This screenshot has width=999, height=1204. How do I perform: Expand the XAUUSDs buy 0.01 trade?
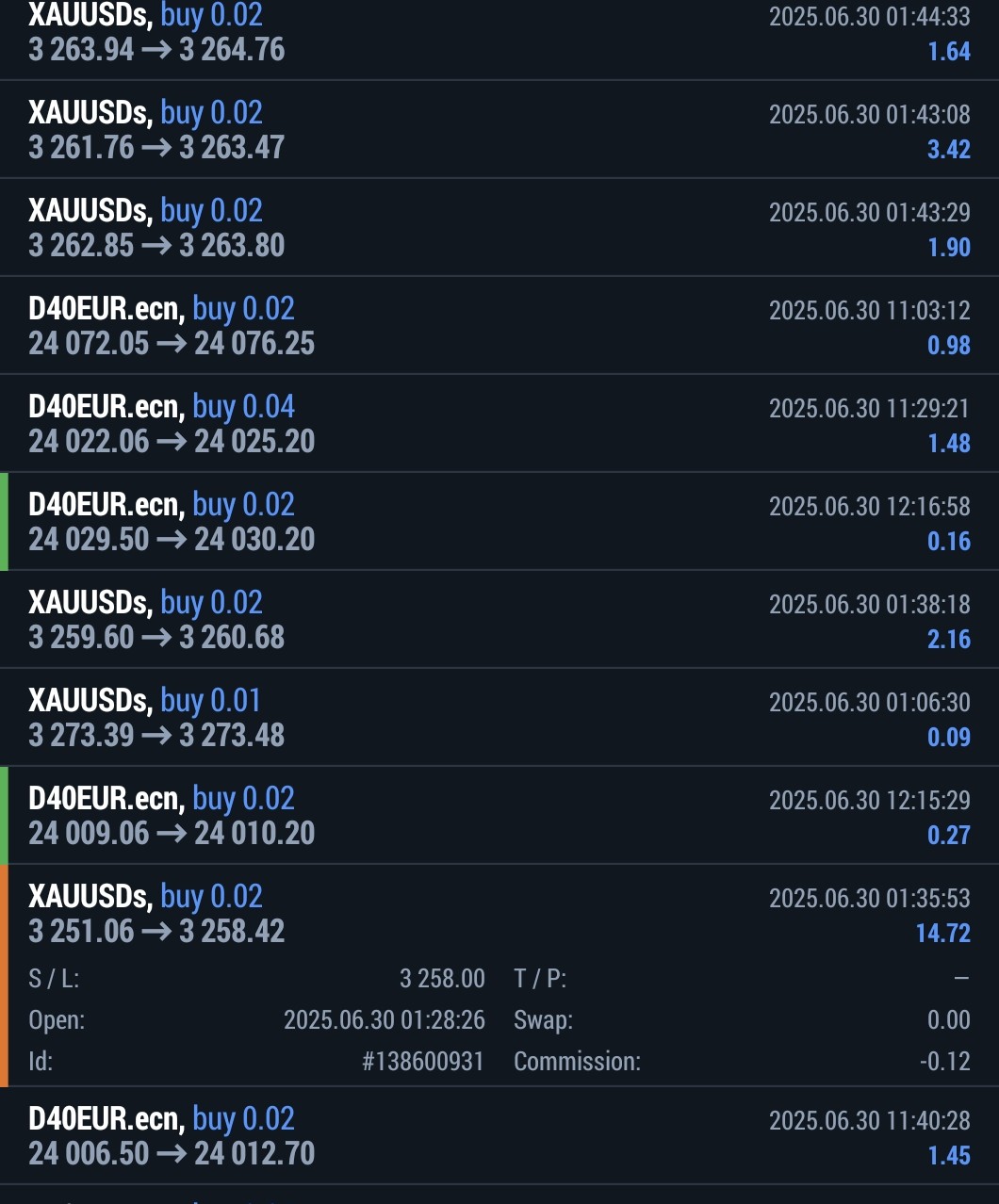499,718
